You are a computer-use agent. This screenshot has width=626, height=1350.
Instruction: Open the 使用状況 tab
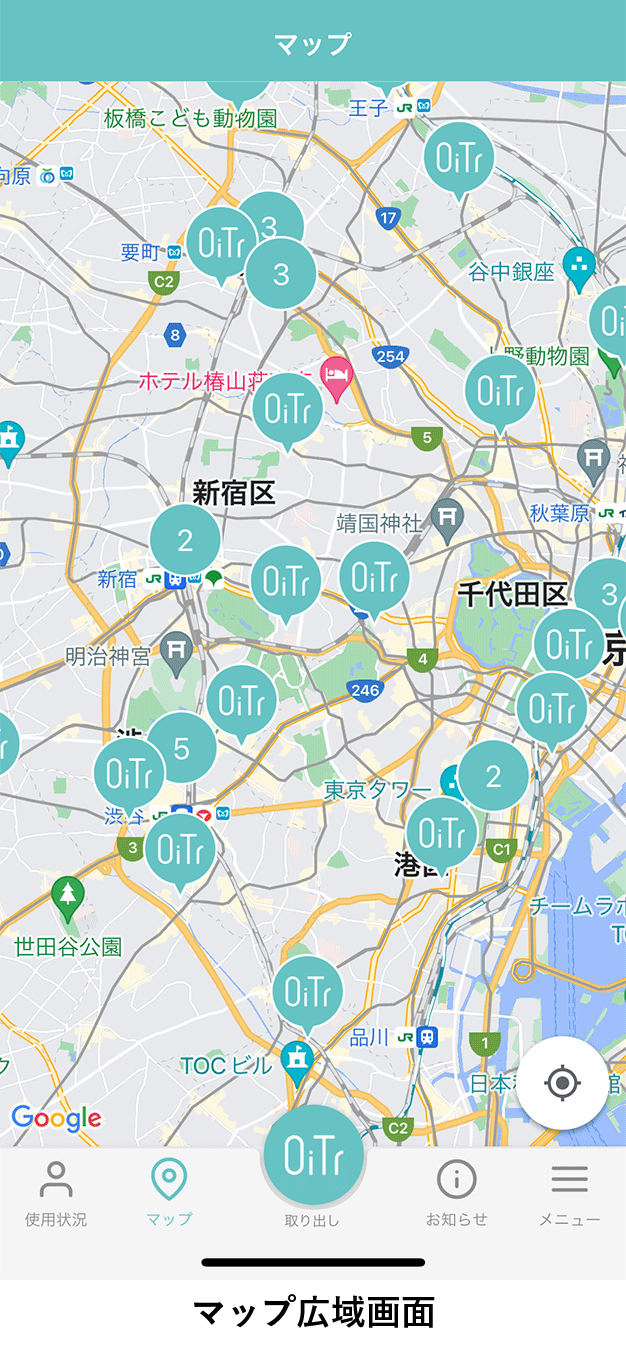(x=56, y=1193)
